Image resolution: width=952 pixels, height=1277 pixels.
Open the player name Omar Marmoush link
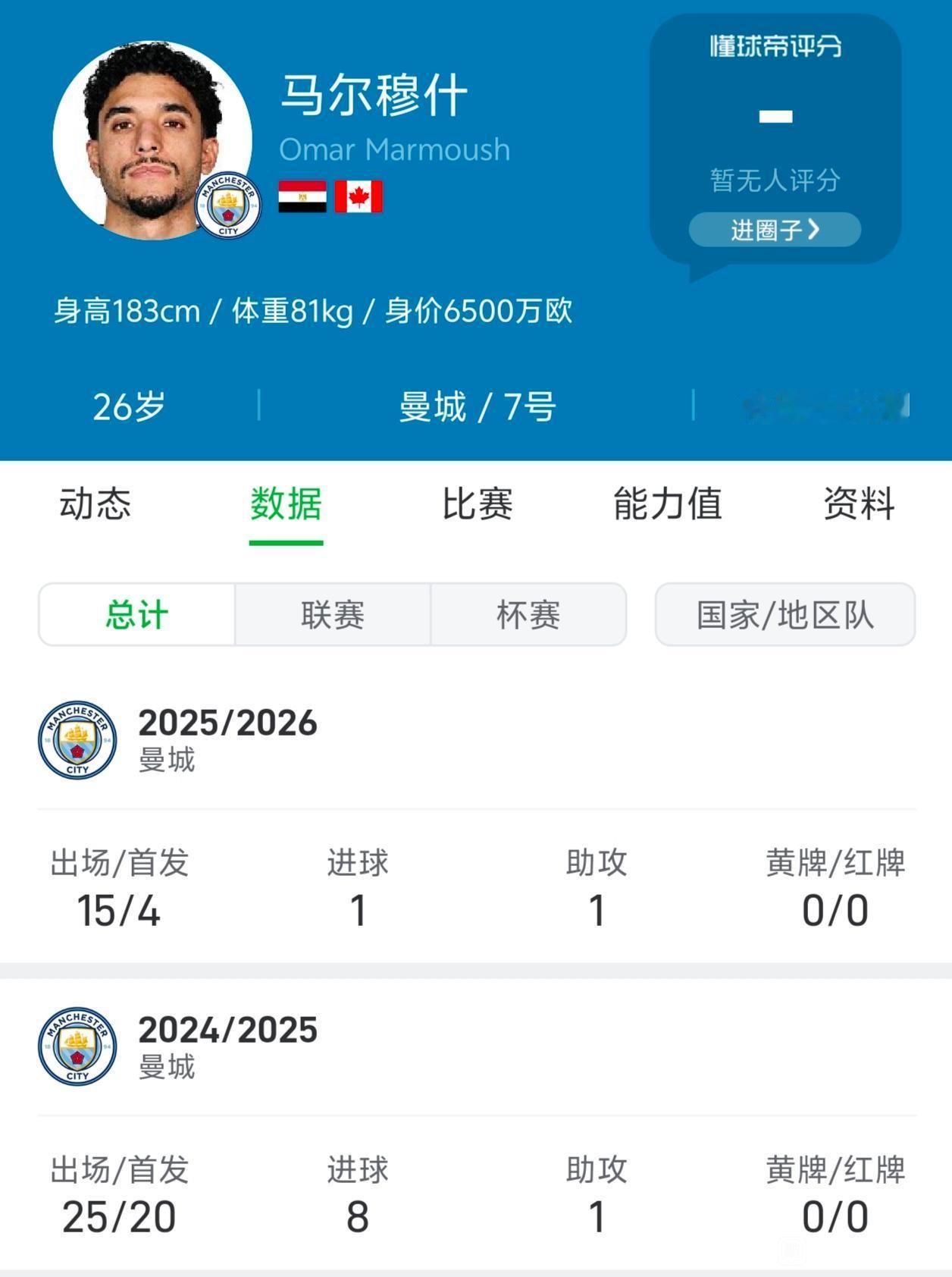[394, 149]
